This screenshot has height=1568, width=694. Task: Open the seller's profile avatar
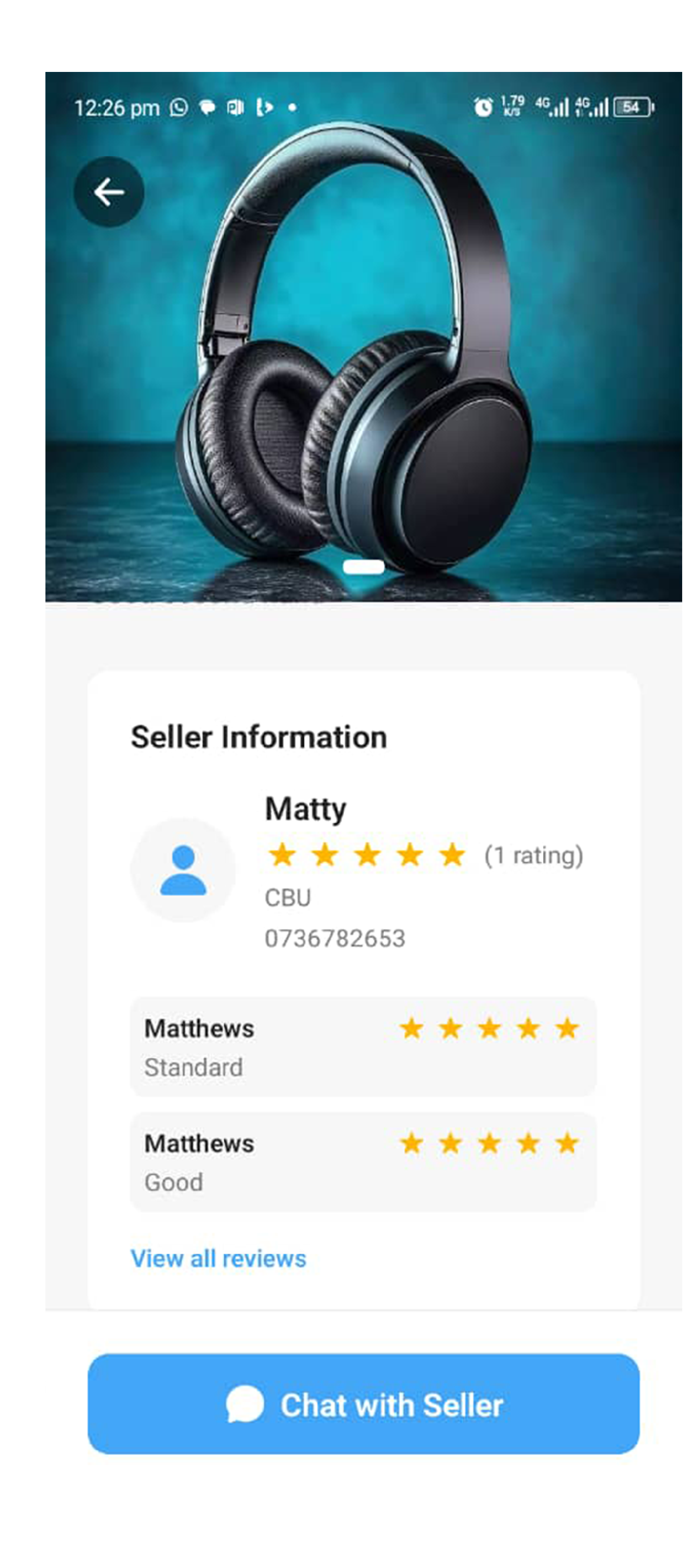coord(183,872)
